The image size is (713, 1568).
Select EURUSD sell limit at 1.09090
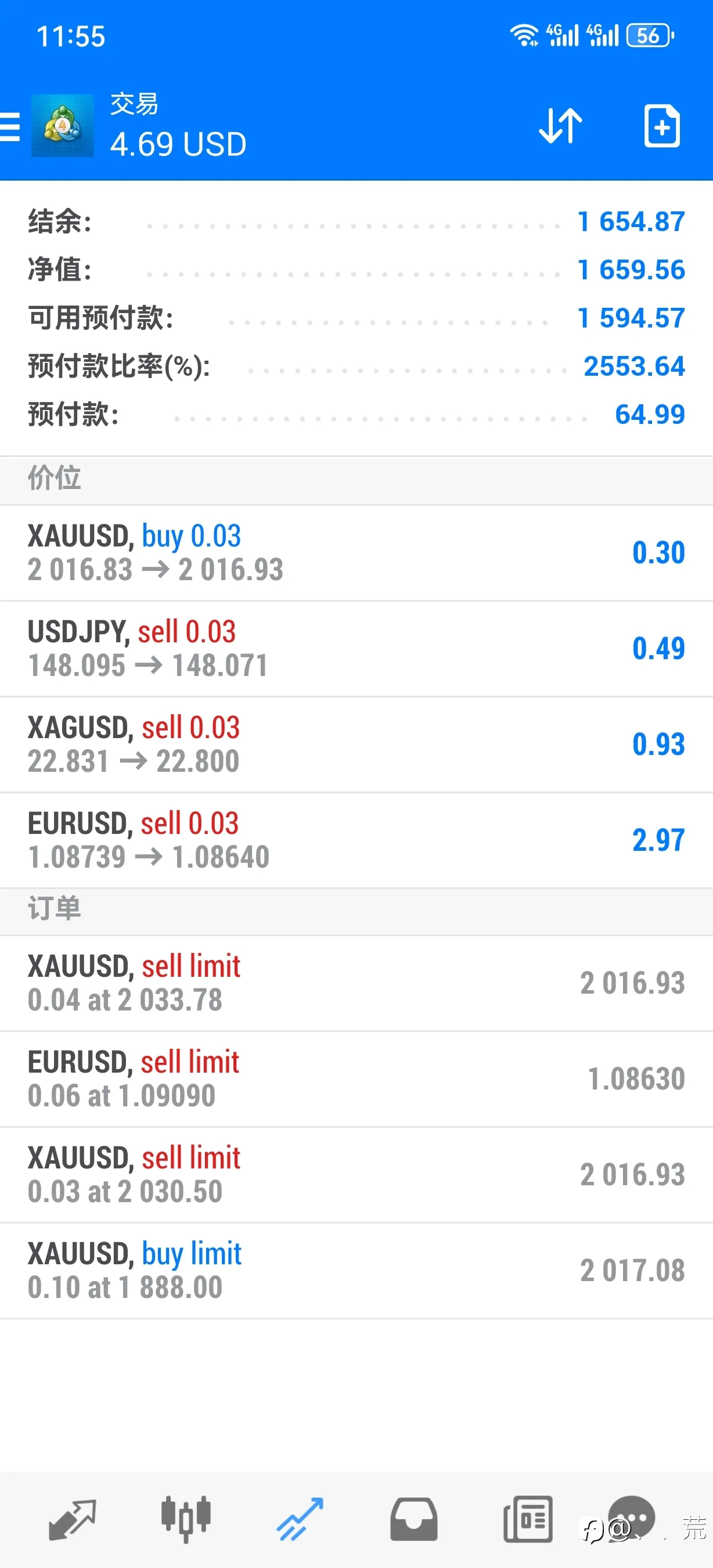pos(356,1079)
